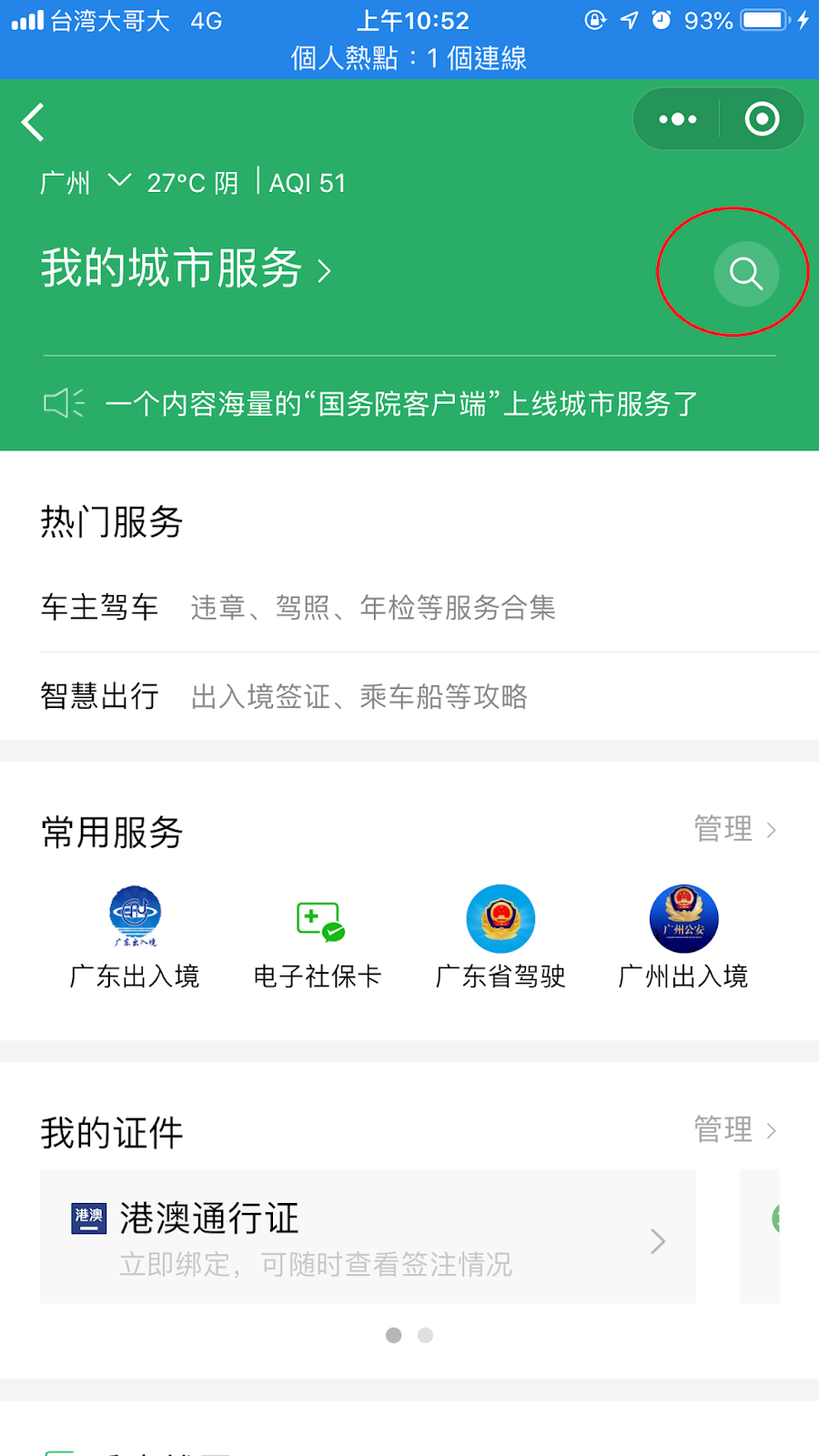Go back using the top-left arrow
This screenshot has height=1456, width=819.
34,122
